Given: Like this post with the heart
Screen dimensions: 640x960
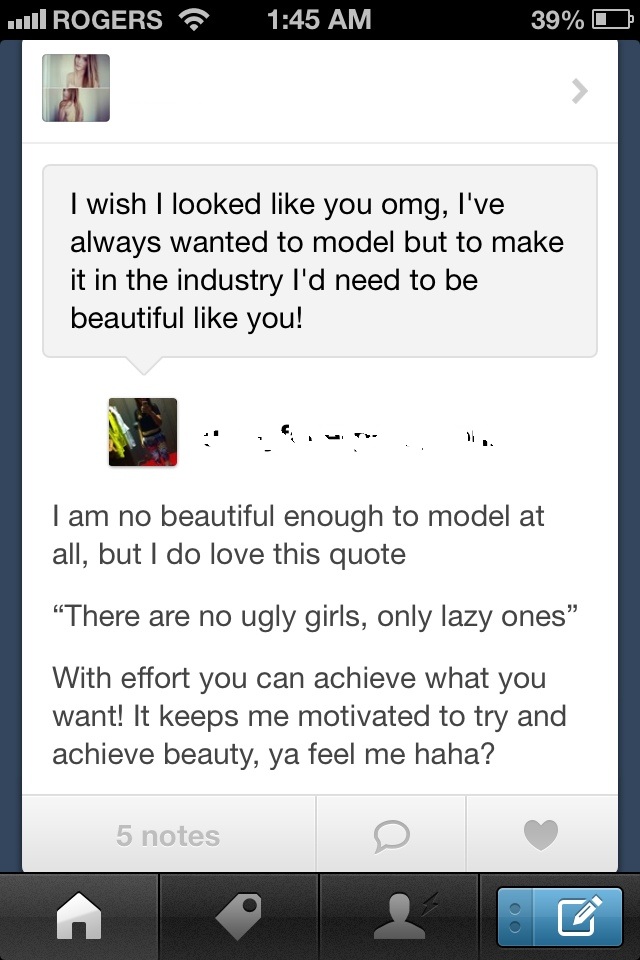Looking at the screenshot, I should (x=541, y=835).
